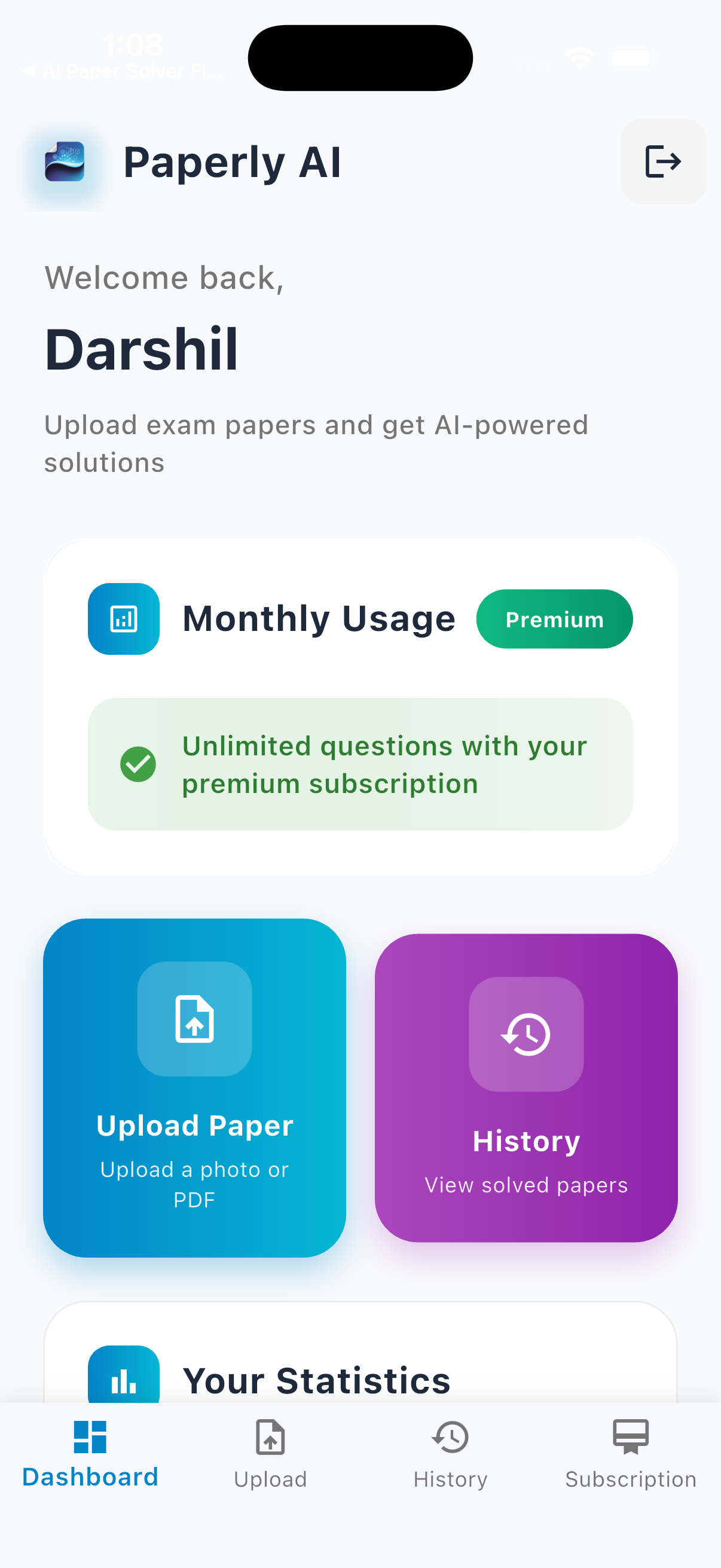Select the Dashboard tab
The height and width of the screenshot is (1568, 721).
click(x=90, y=1454)
